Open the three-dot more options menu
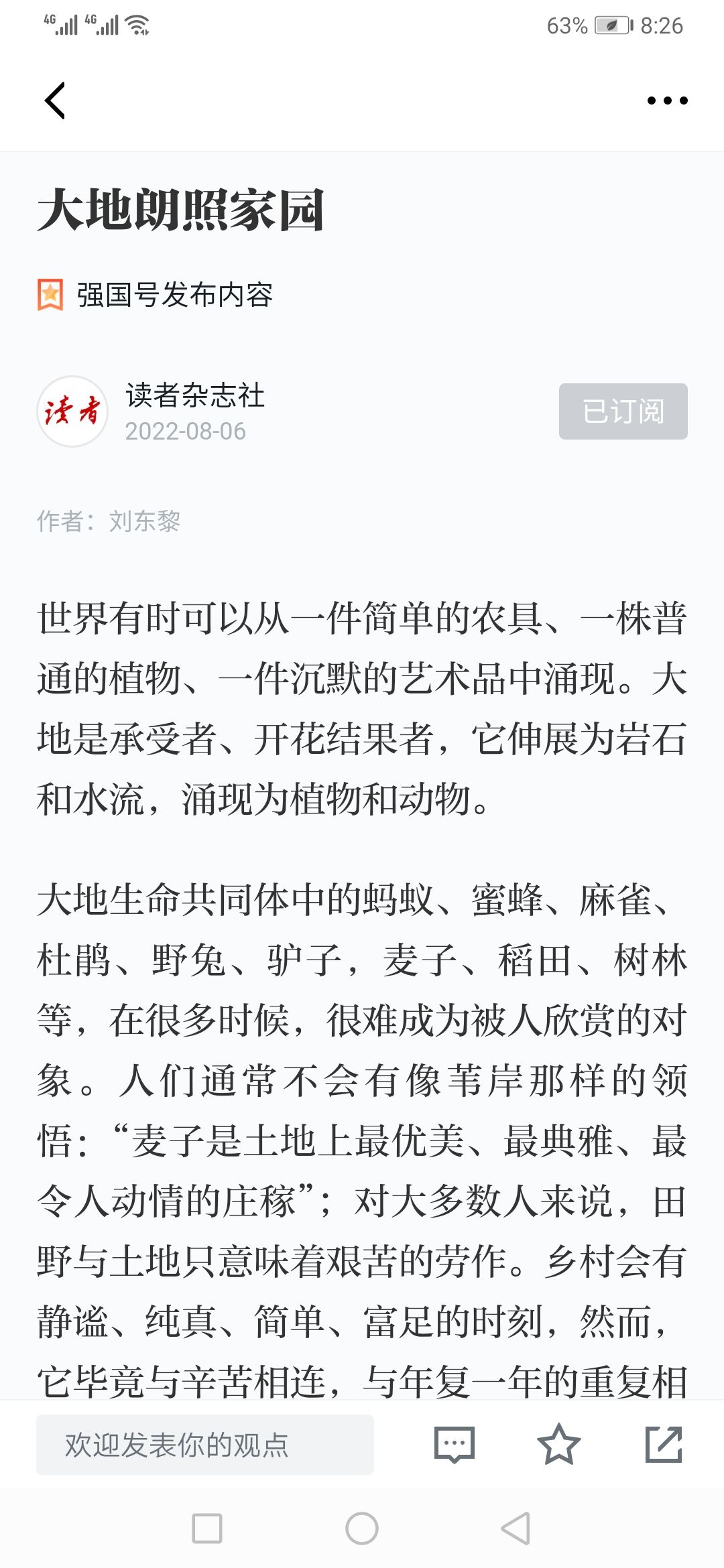Screen dimensions: 724x1568 tap(667, 101)
